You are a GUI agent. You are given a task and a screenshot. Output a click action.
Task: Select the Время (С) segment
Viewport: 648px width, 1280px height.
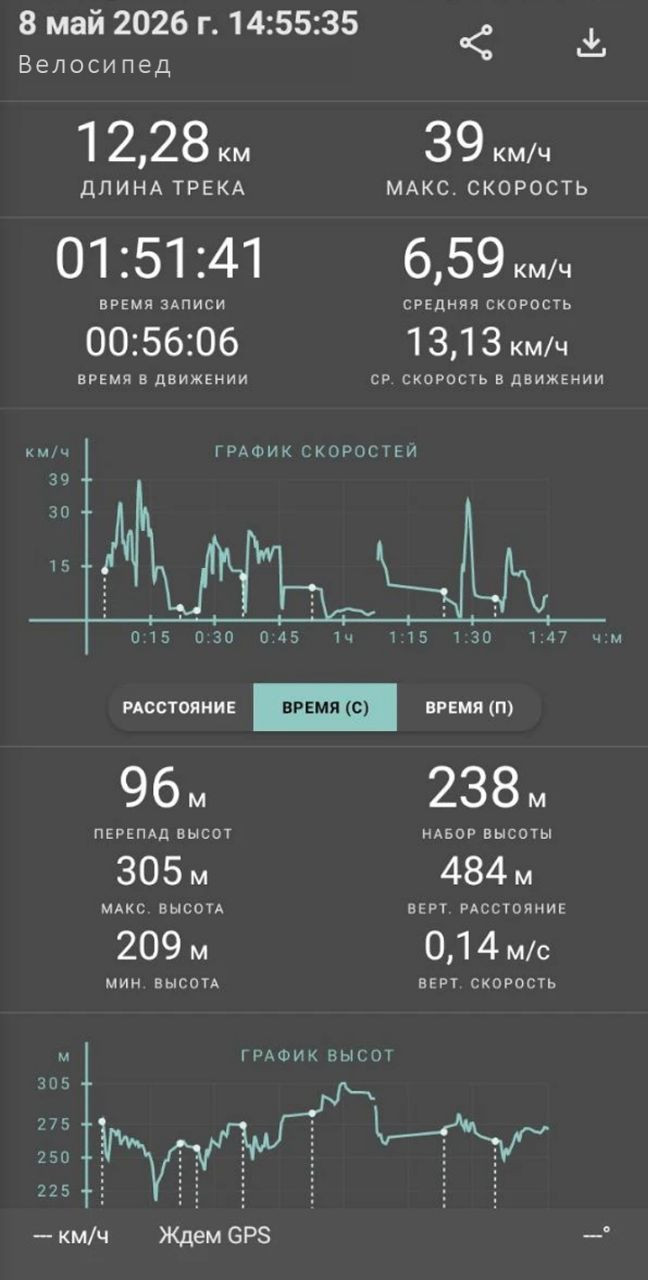325,708
